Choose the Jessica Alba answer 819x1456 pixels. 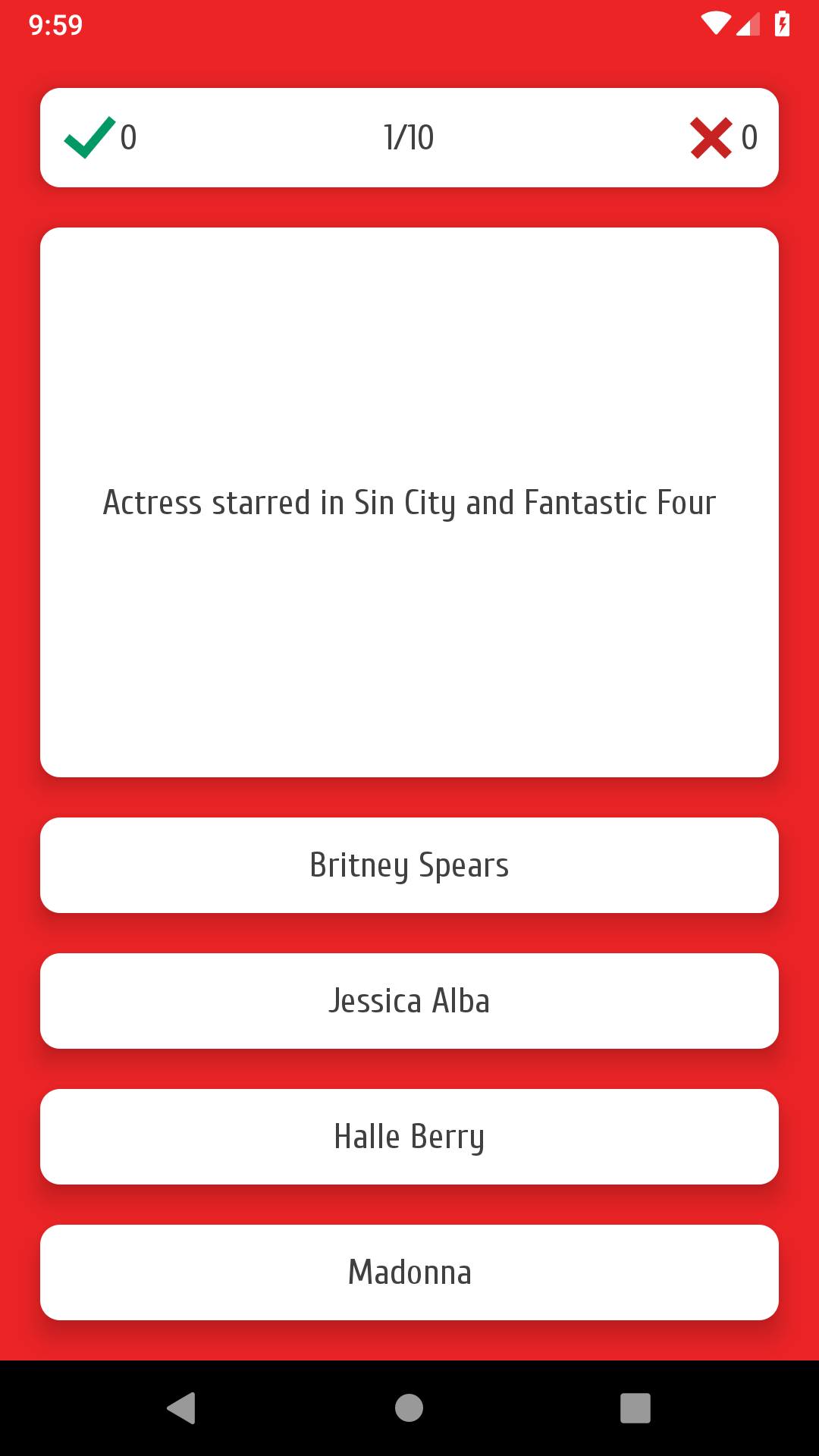[409, 1001]
